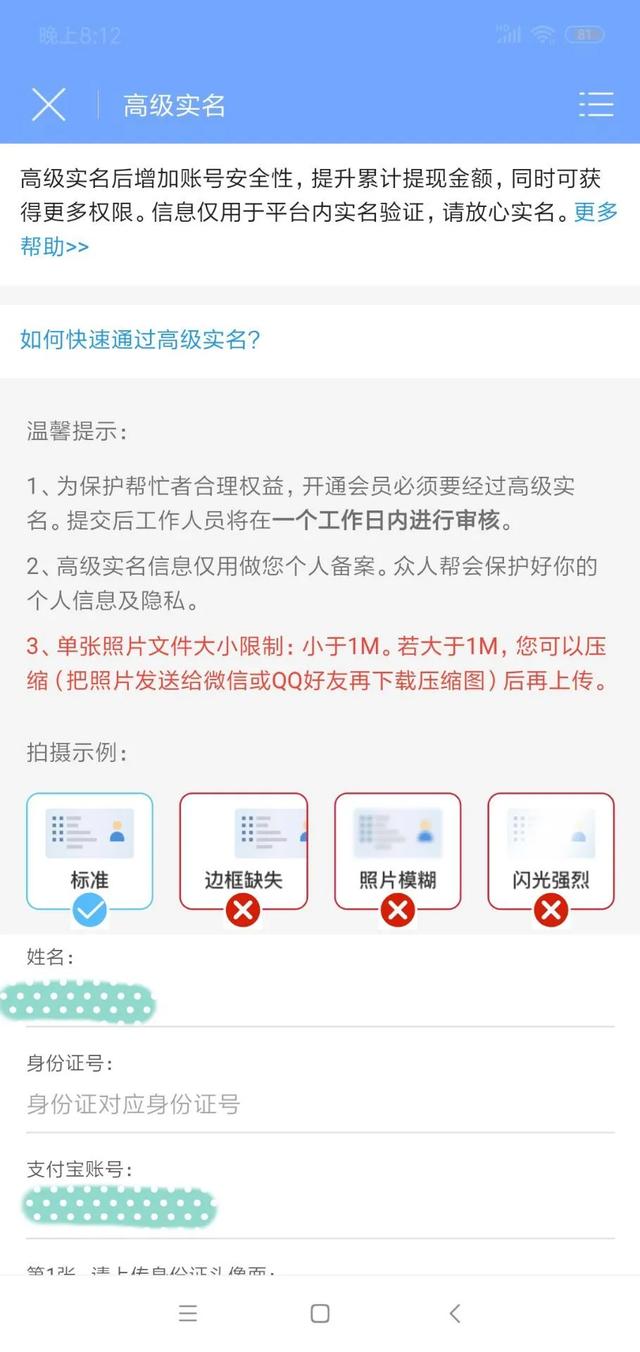Tap the 支付宝账号 input field
Viewport: 640px width, 1352px height.
(320, 1208)
